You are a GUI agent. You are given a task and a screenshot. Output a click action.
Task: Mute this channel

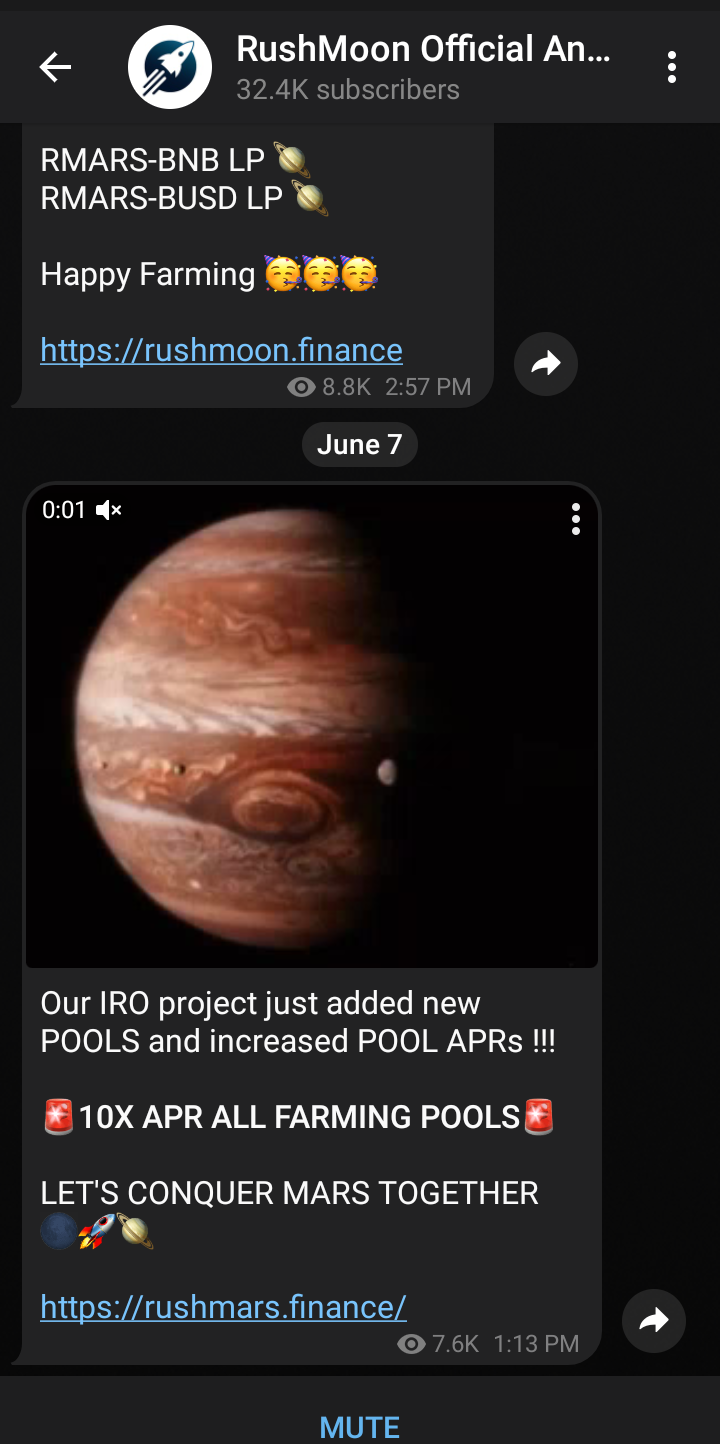(x=360, y=1426)
